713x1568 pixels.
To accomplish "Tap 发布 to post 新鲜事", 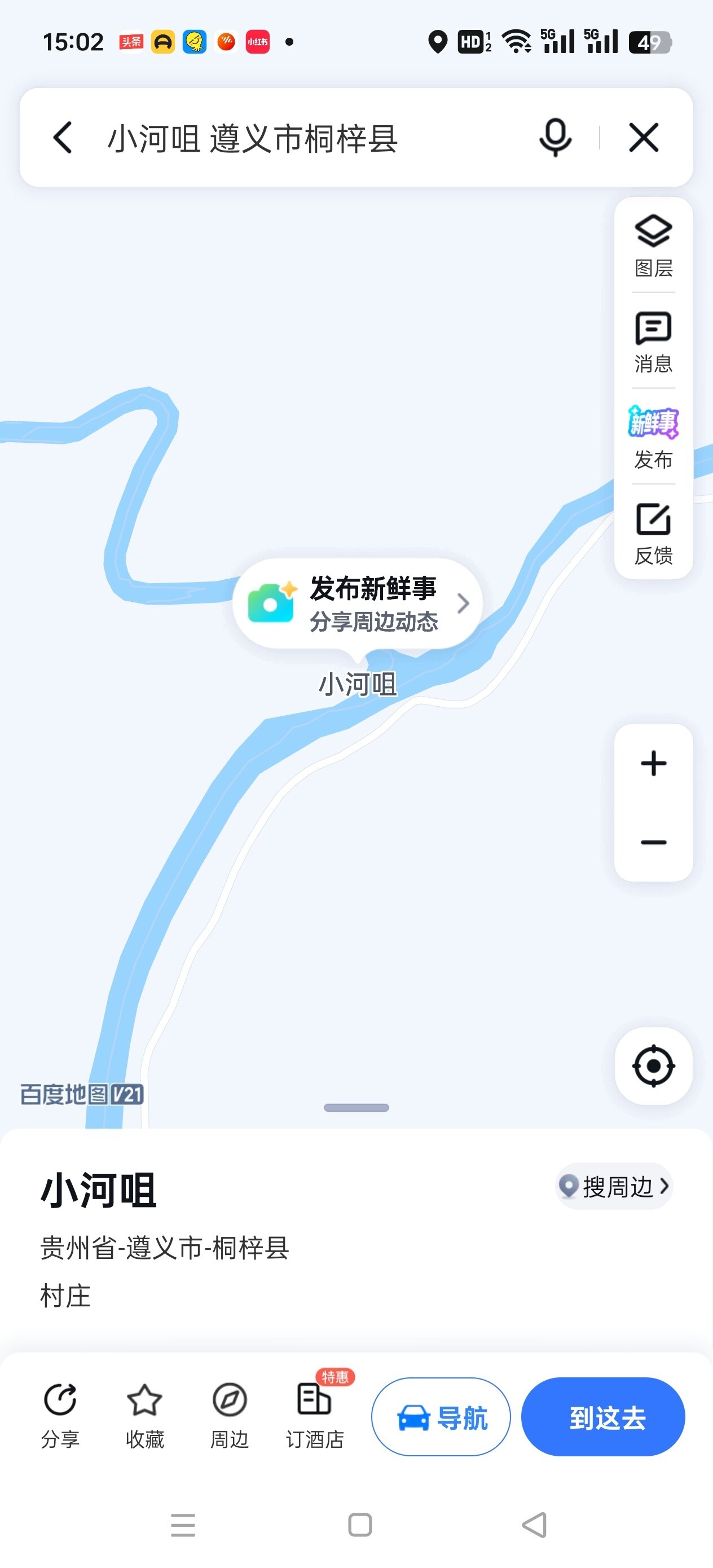I will (x=653, y=437).
